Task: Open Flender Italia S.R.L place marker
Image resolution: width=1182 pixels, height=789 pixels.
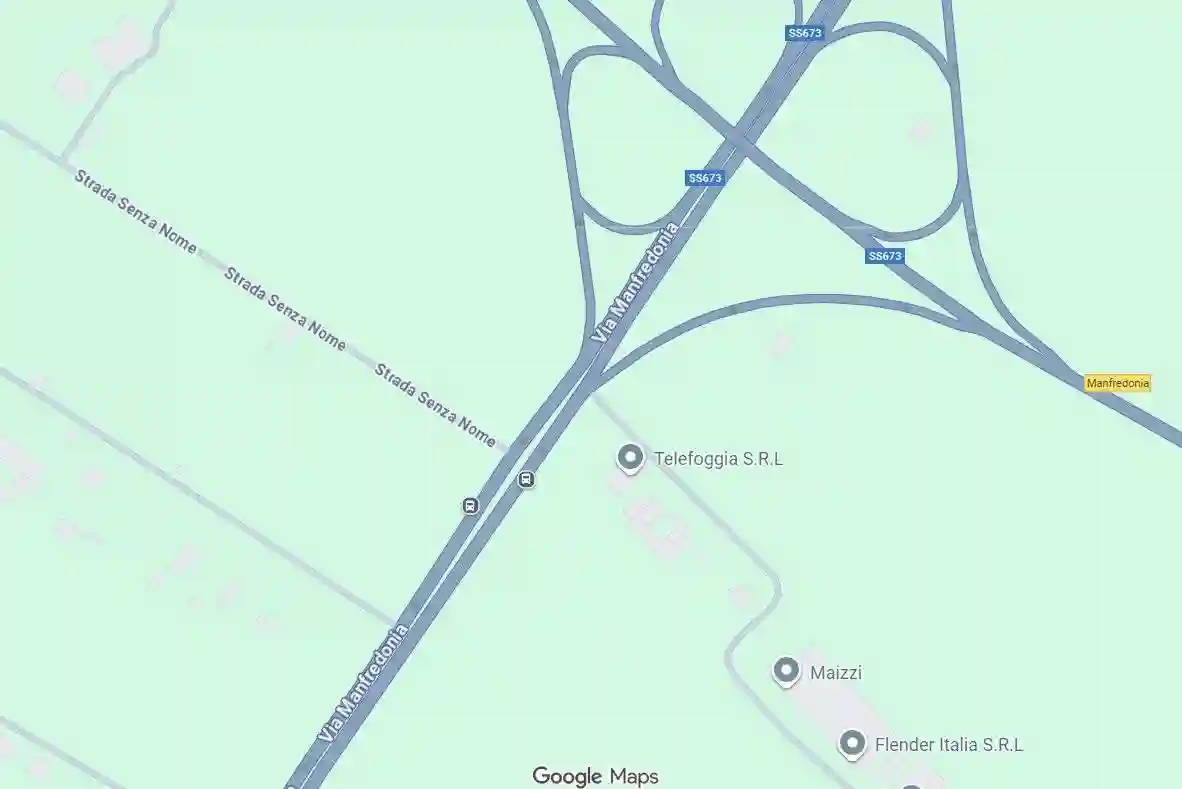Action: pos(852,743)
